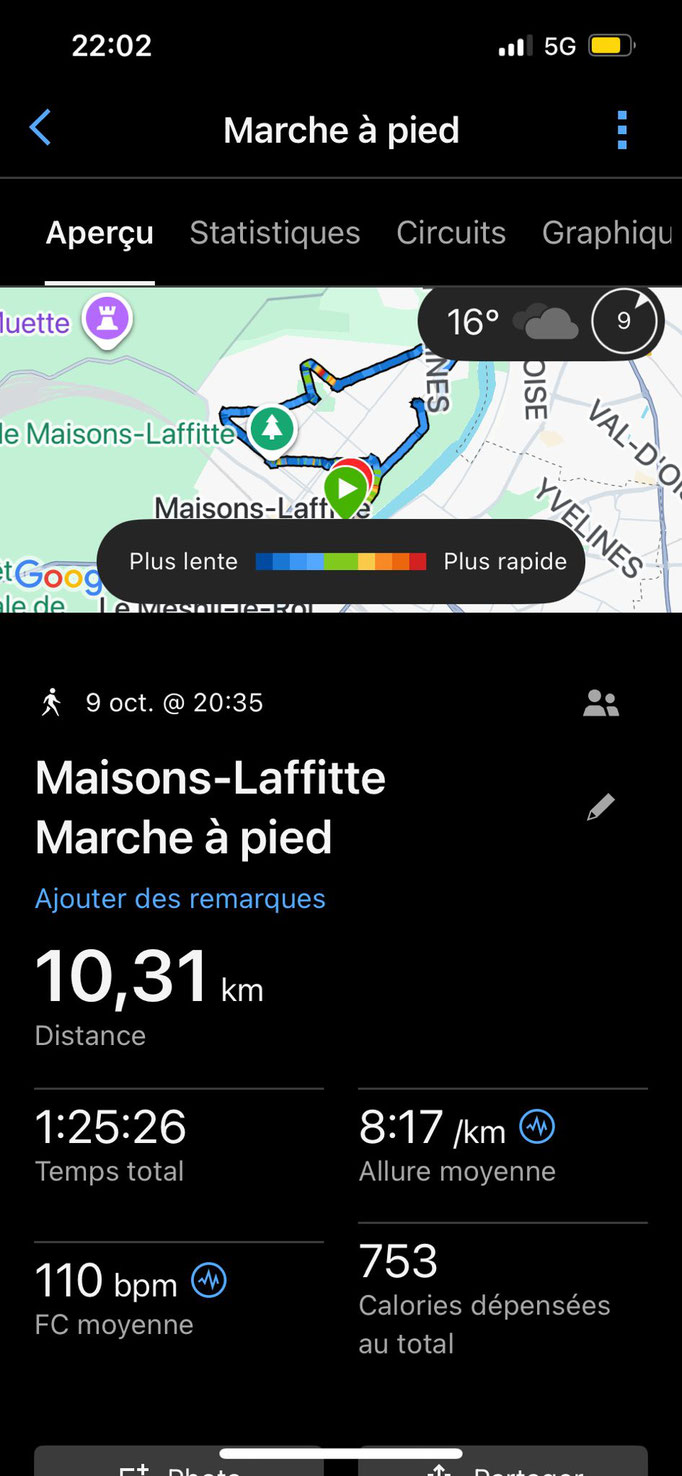This screenshot has width=682, height=1476.
Task: Switch to the Statistiques tab
Action: 275,233
